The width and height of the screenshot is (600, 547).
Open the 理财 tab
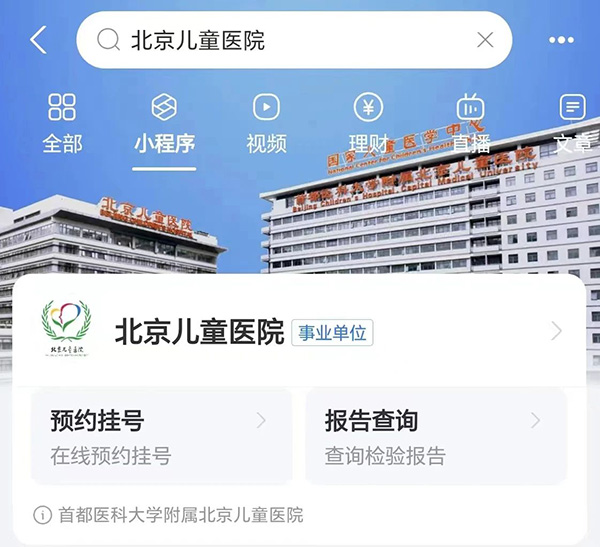click(x=368, y=124)
